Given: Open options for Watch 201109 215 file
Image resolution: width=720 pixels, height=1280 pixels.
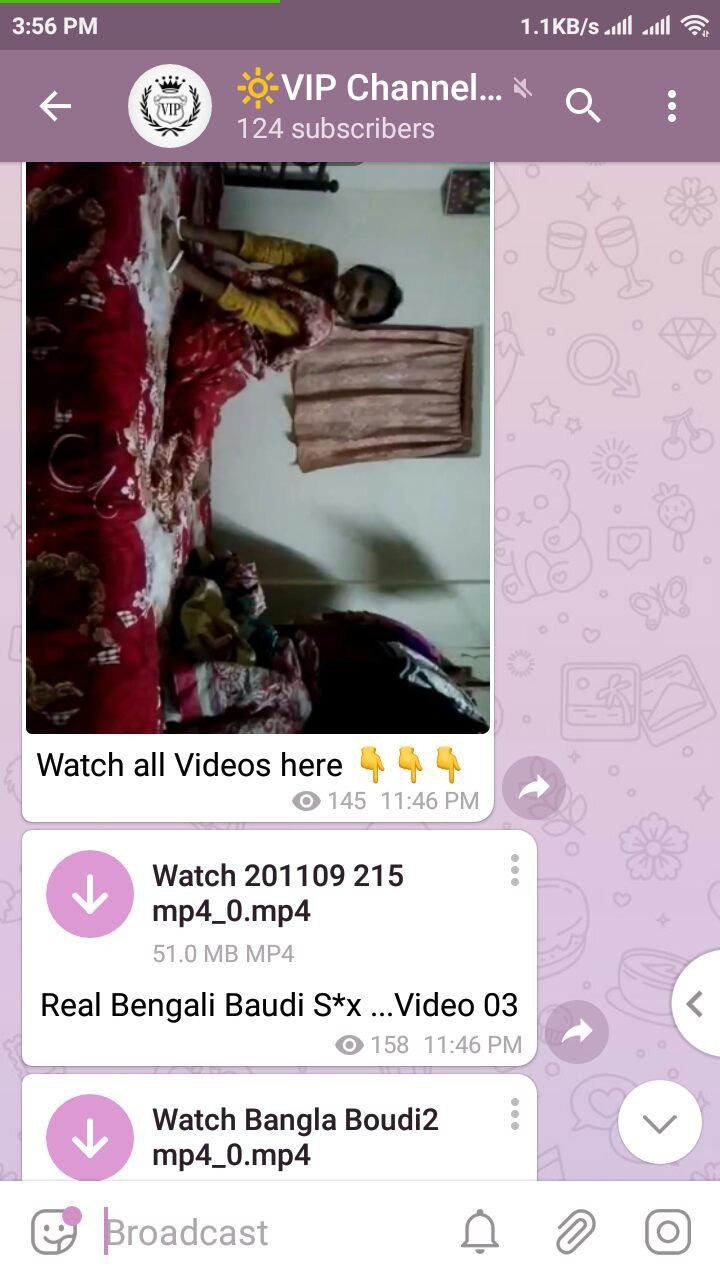Looking at the screenshot, I should pos(514,870).
